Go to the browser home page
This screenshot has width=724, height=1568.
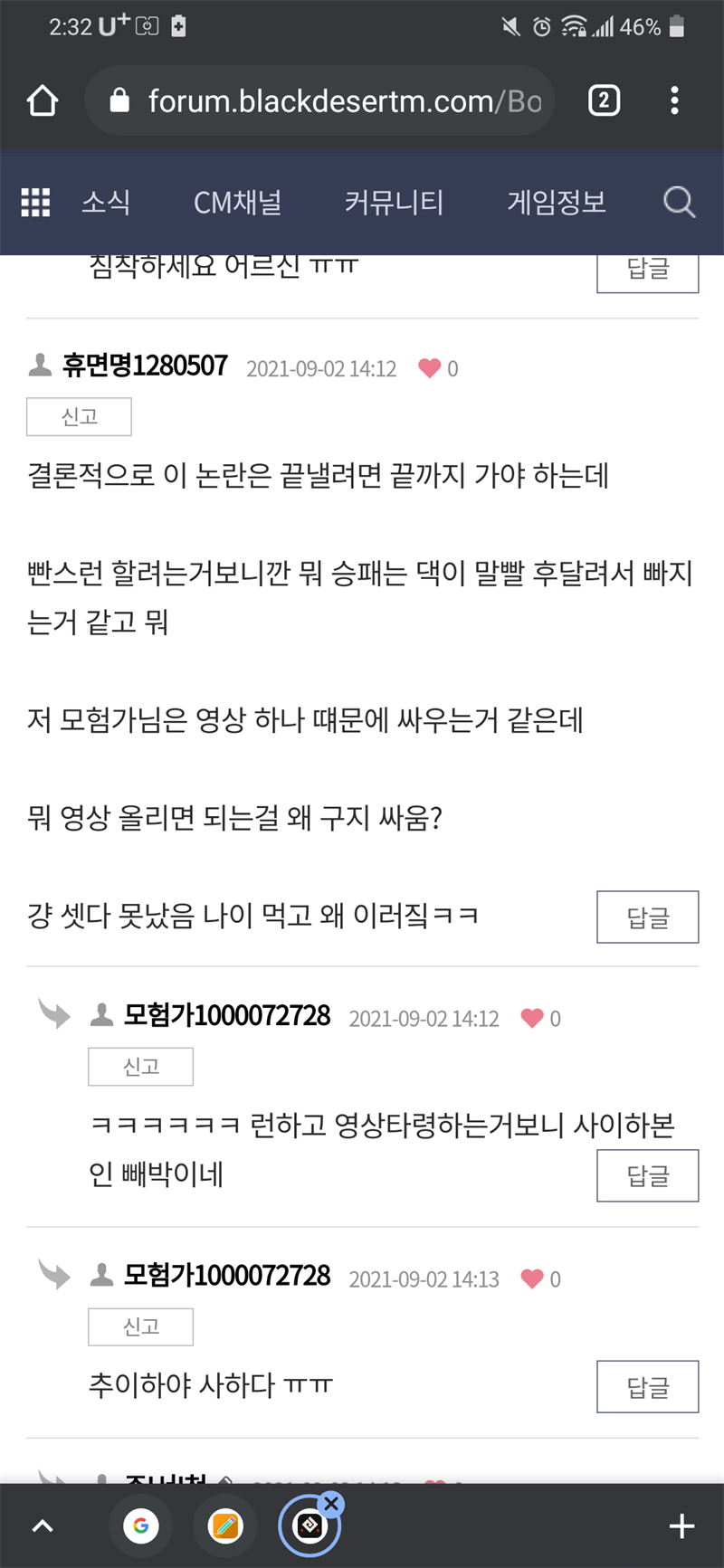[x=43, y=100]
